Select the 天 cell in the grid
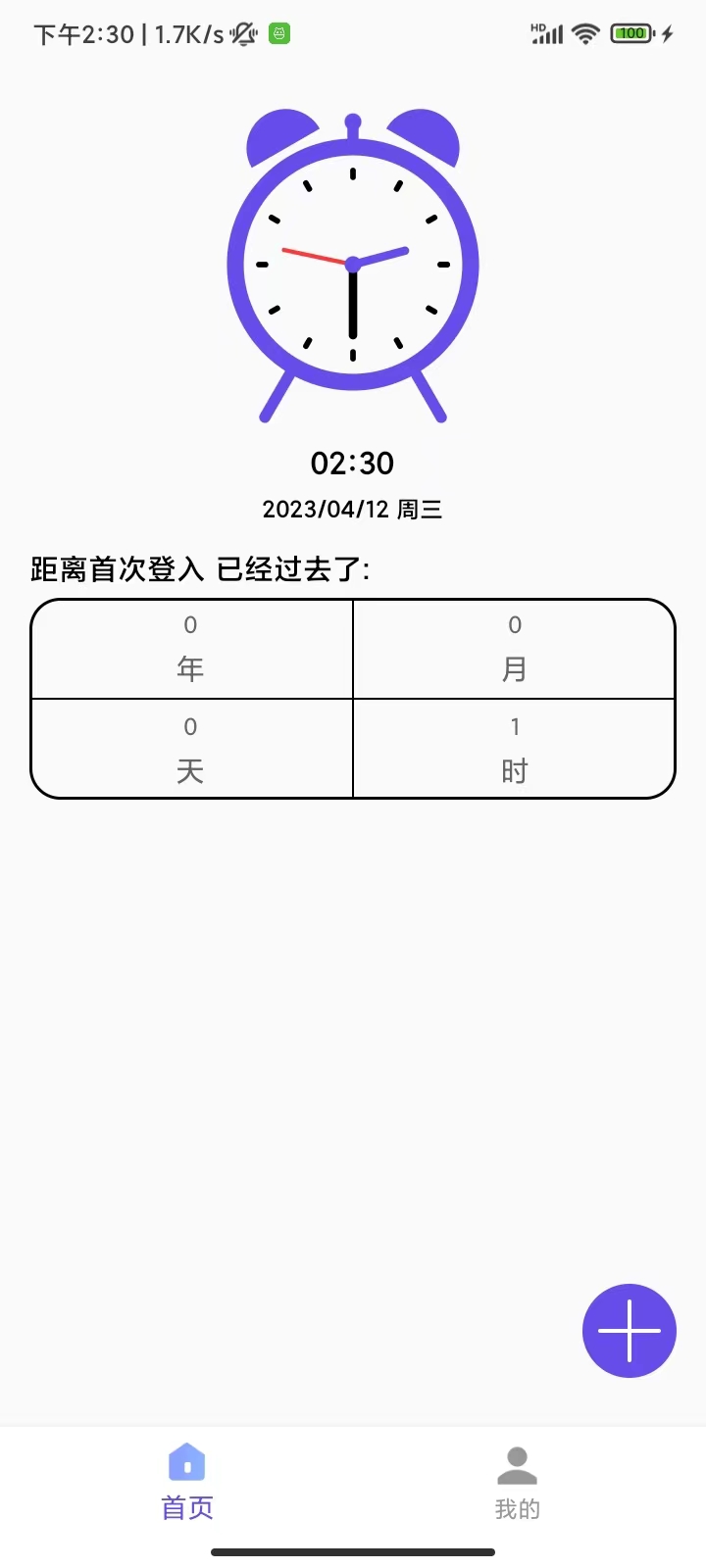The height and width of the screenshot is (1568, 706). point(190,750)
